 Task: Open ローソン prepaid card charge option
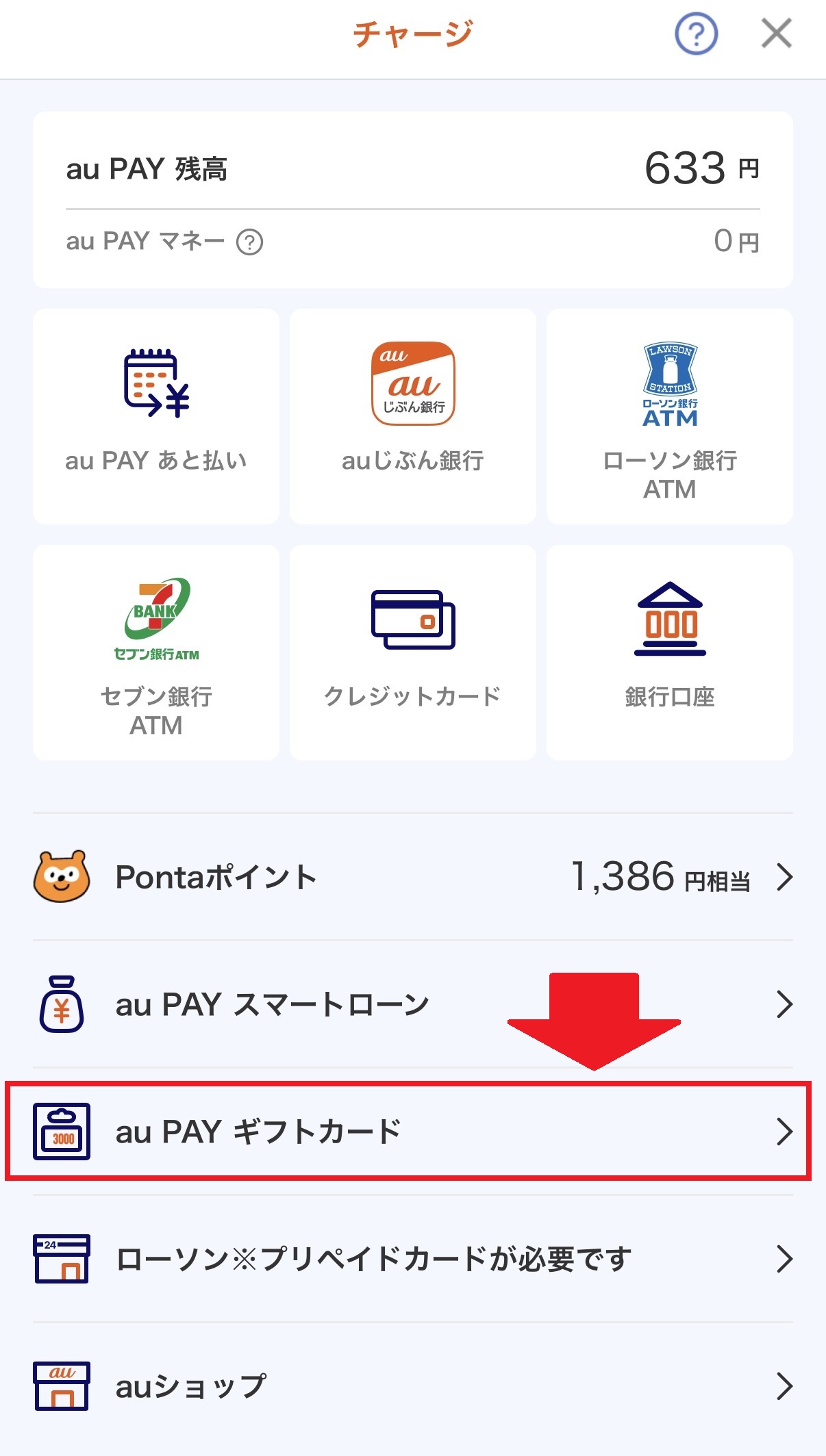(412, 1259)
